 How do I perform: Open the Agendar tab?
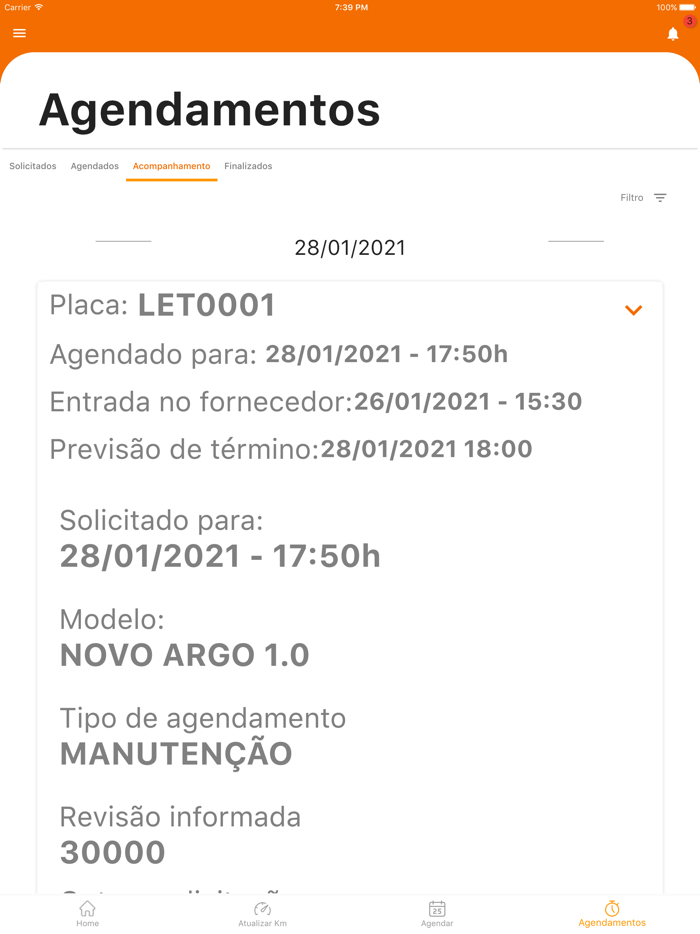(437, 914)
